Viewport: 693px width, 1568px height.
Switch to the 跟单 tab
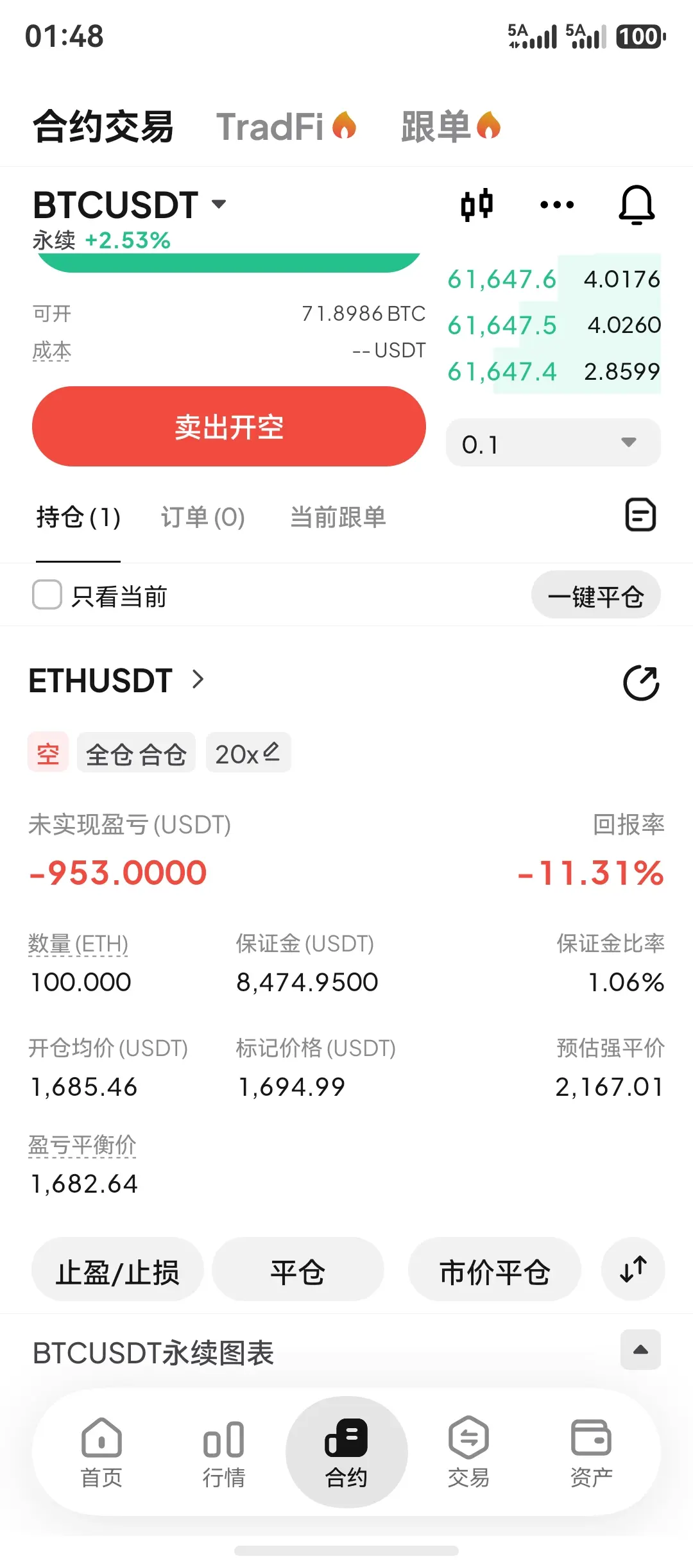click(x=450, y=126)
